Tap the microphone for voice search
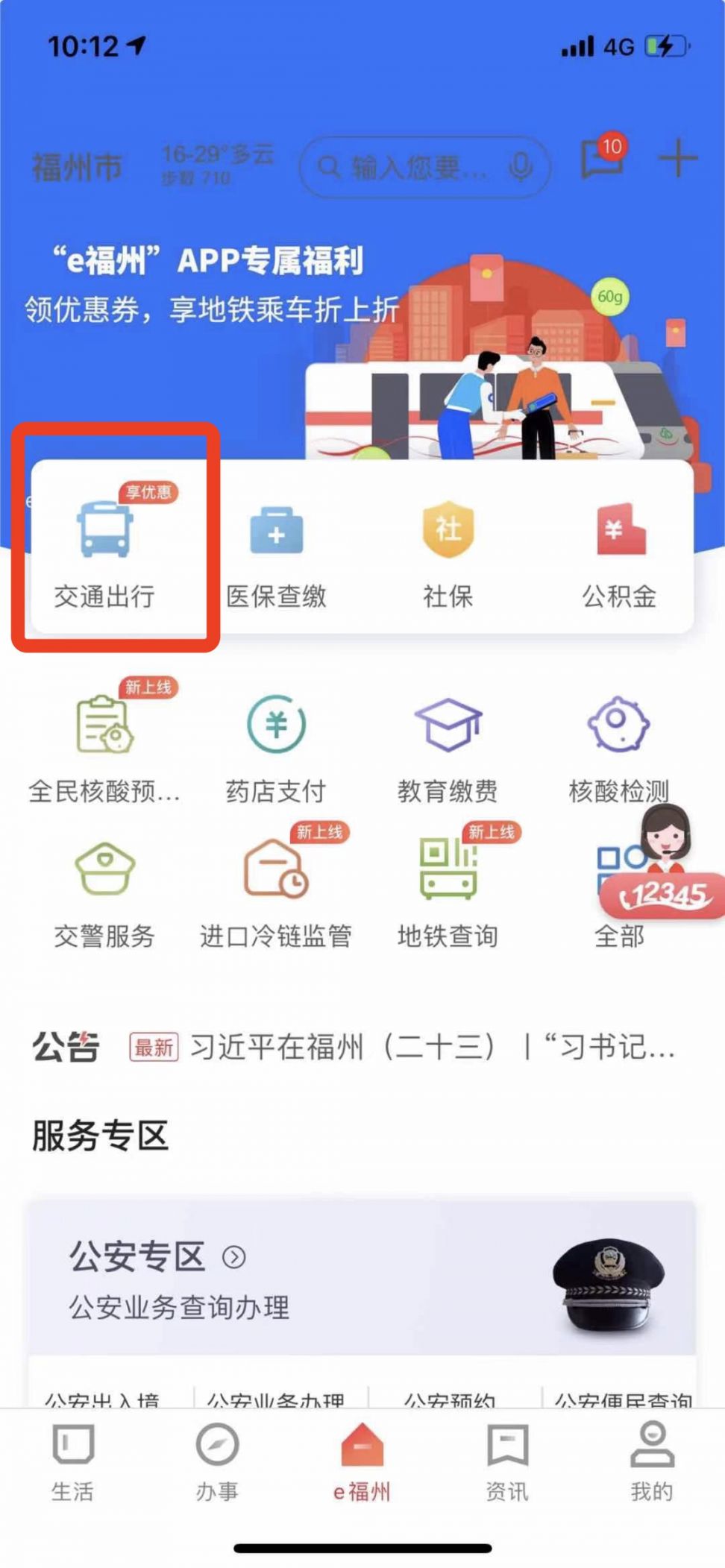Screen dimensions: 725x1568 (x=521, y=167)
